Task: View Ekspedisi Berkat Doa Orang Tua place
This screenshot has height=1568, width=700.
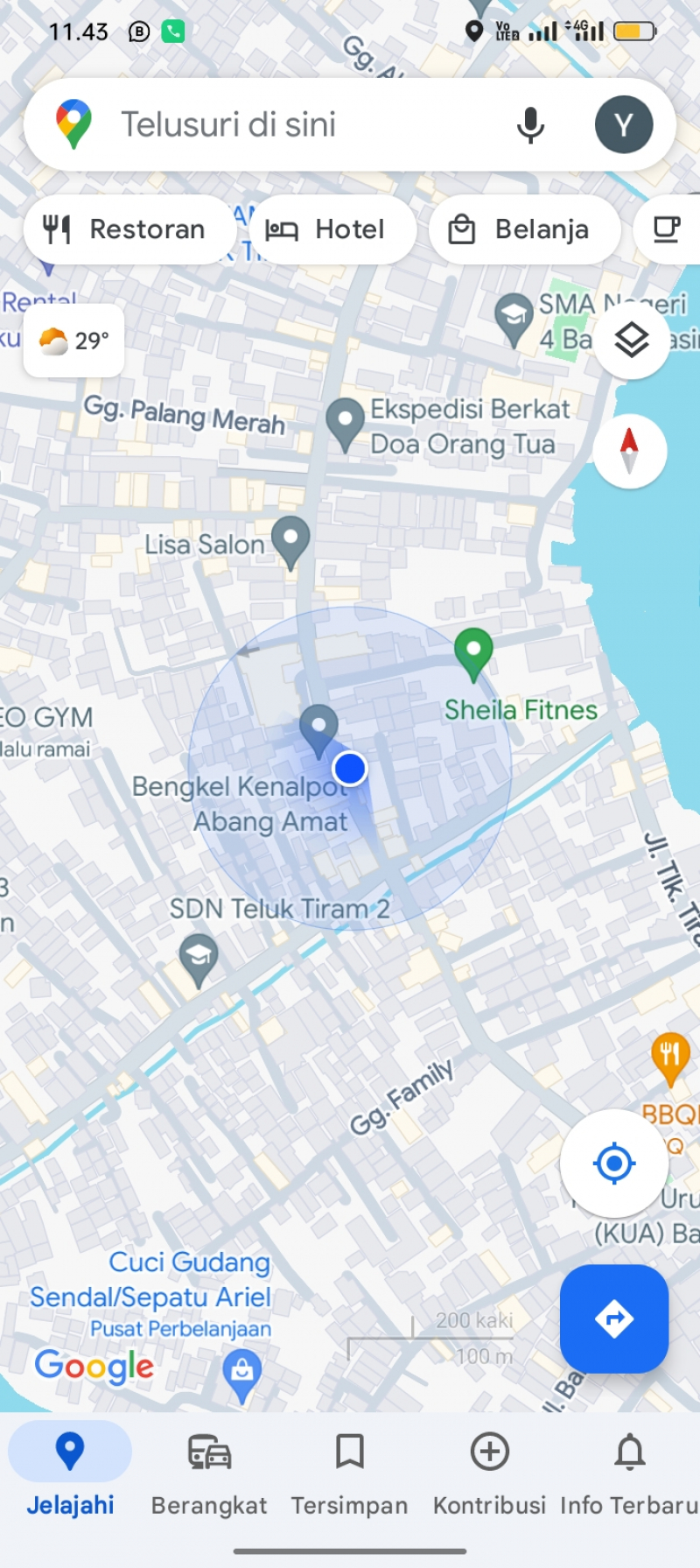Action: pos(346,422)
